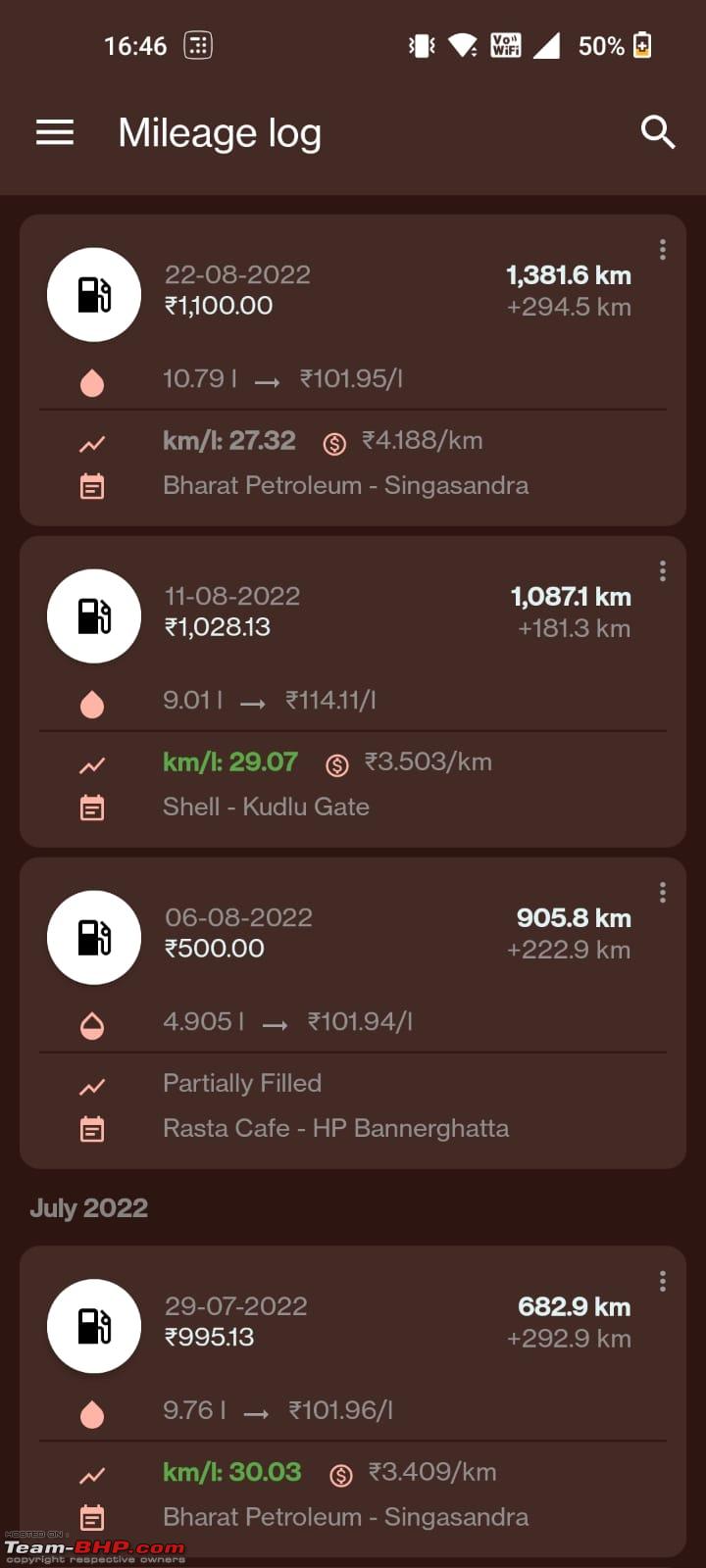Open the 22-08-2022 ₹1,100.00 fill-up card
Image resolution: width=706 pixels, height=1568 pixels.
click(353, 370)
